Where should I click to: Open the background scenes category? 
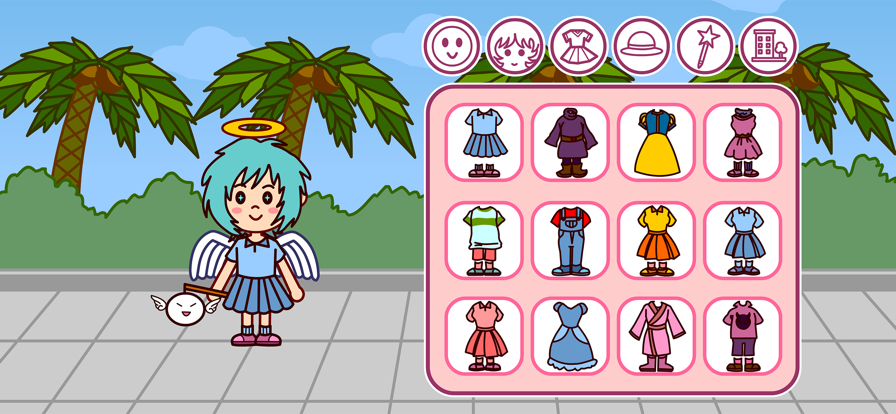pos(768,46)
